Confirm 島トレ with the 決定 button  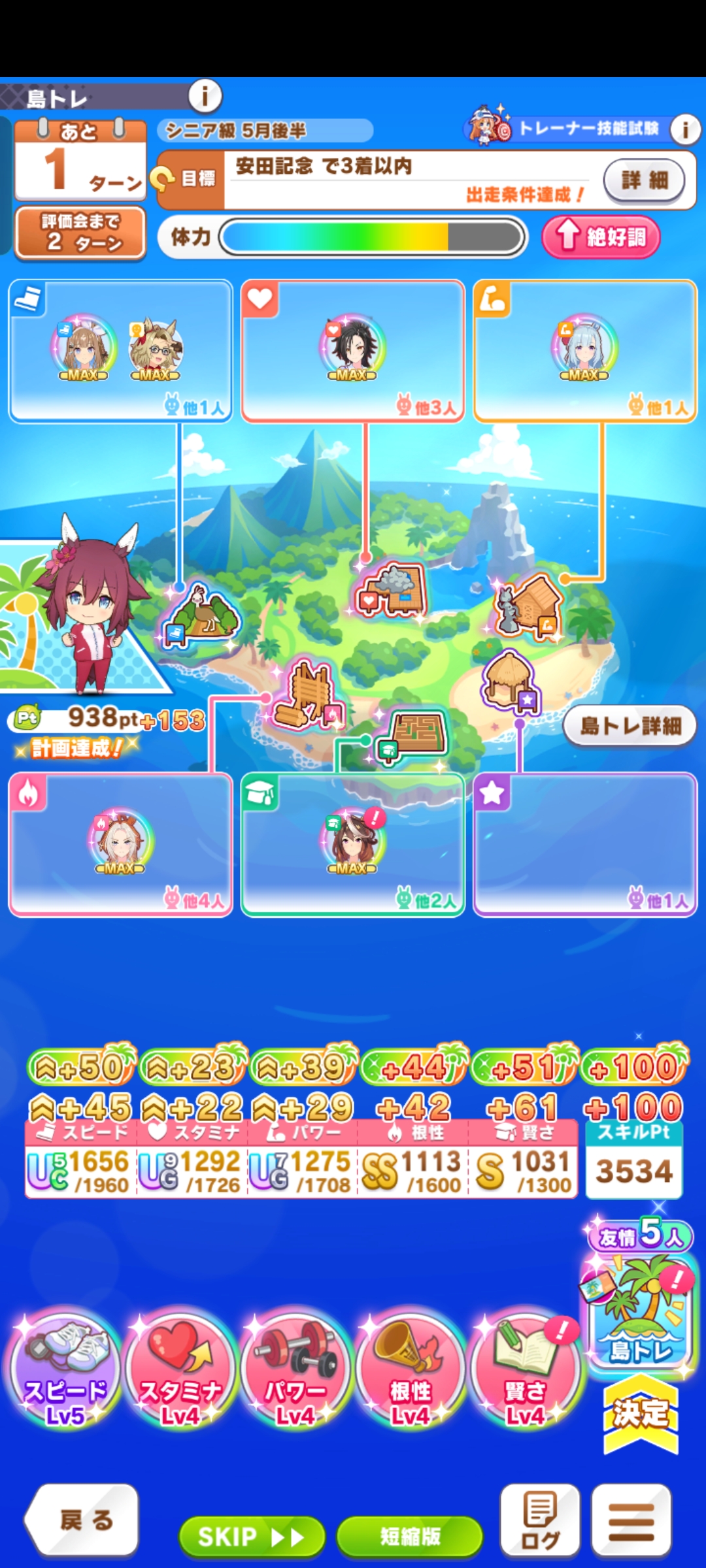pyautogui.click(x=640, y=1413)
